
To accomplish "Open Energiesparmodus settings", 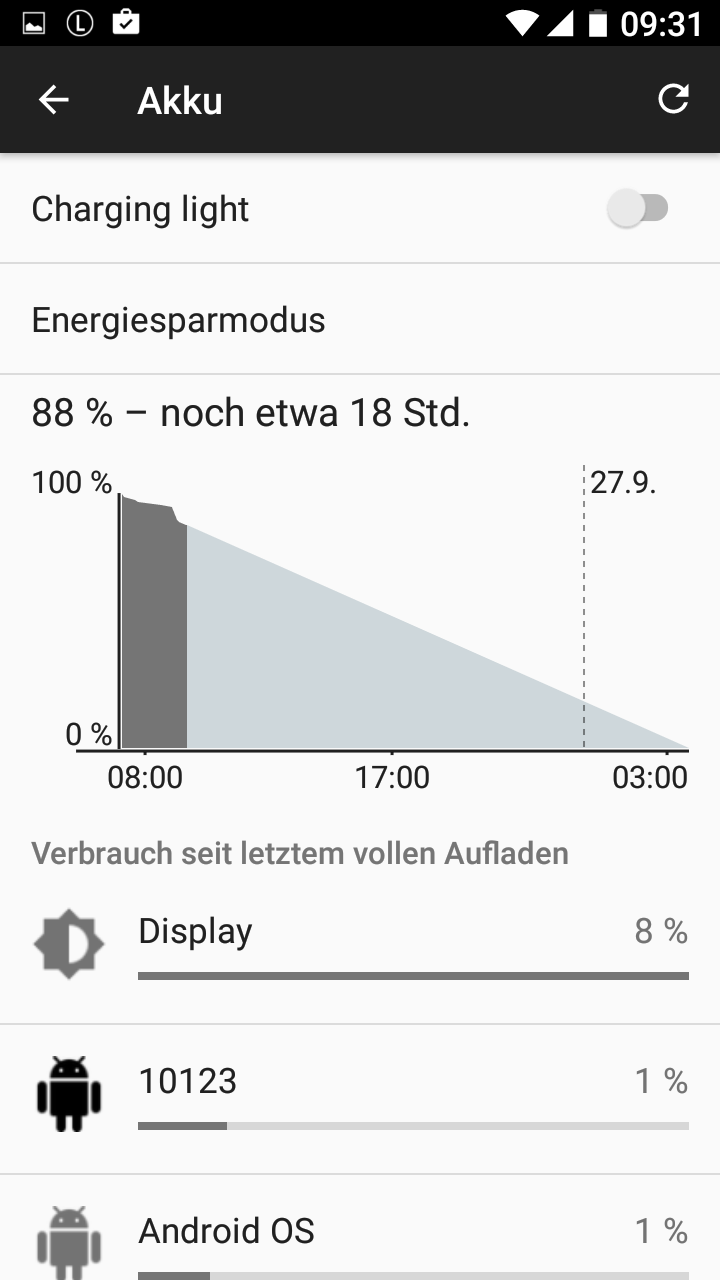I will point(360,320).
